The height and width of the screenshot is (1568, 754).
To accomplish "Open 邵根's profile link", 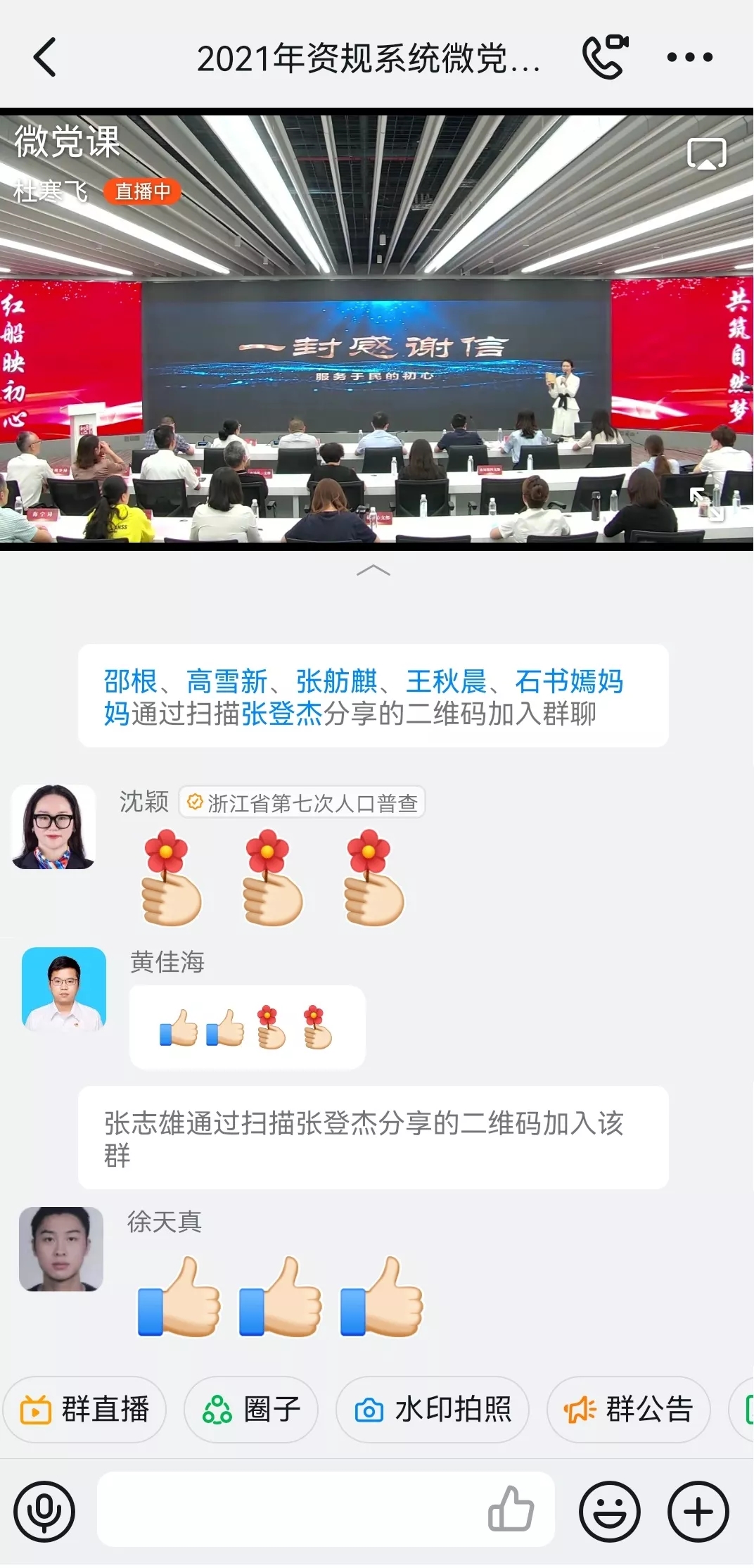I will pos(130,681).
